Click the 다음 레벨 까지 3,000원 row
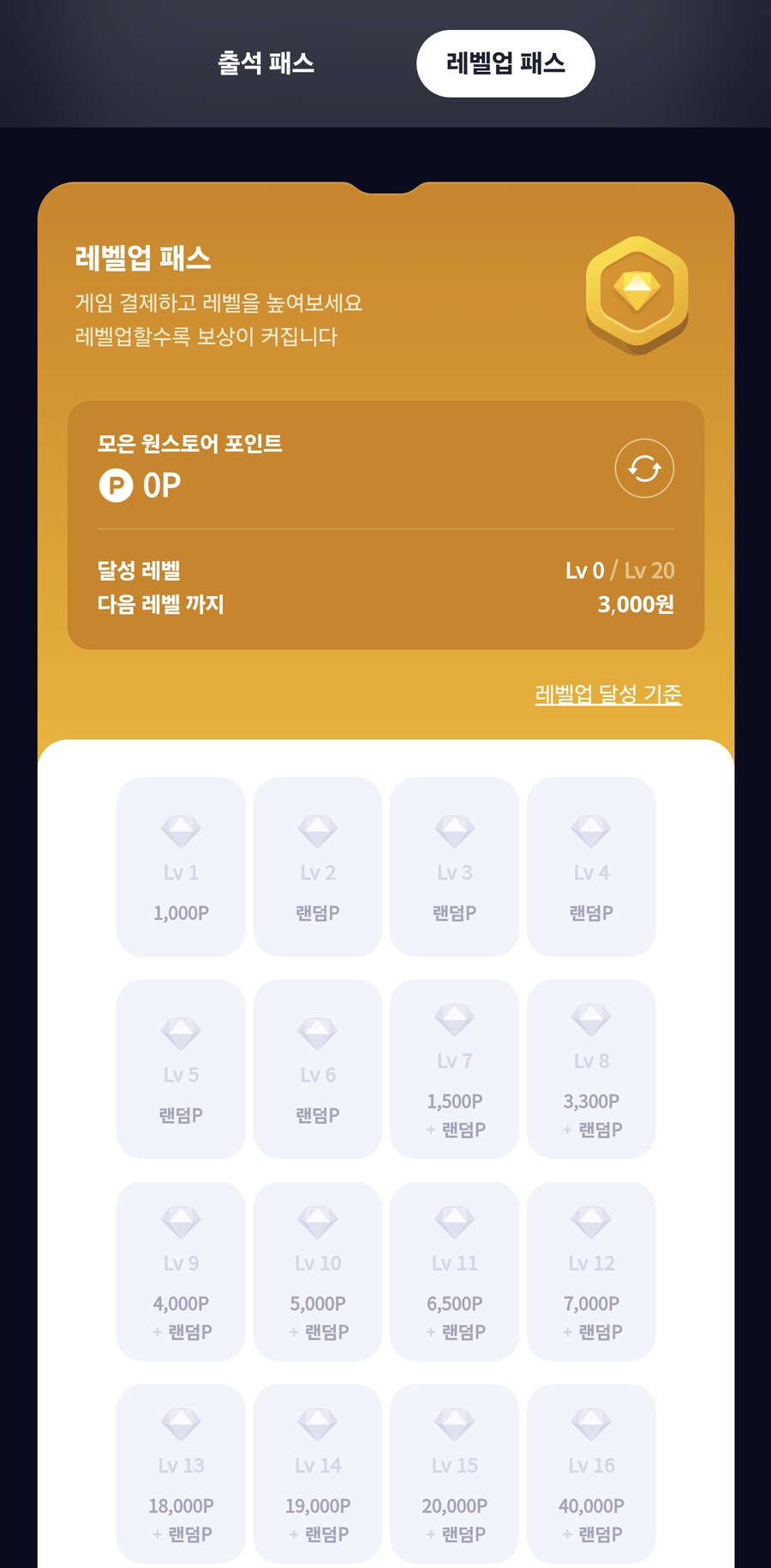 [385, 604]
